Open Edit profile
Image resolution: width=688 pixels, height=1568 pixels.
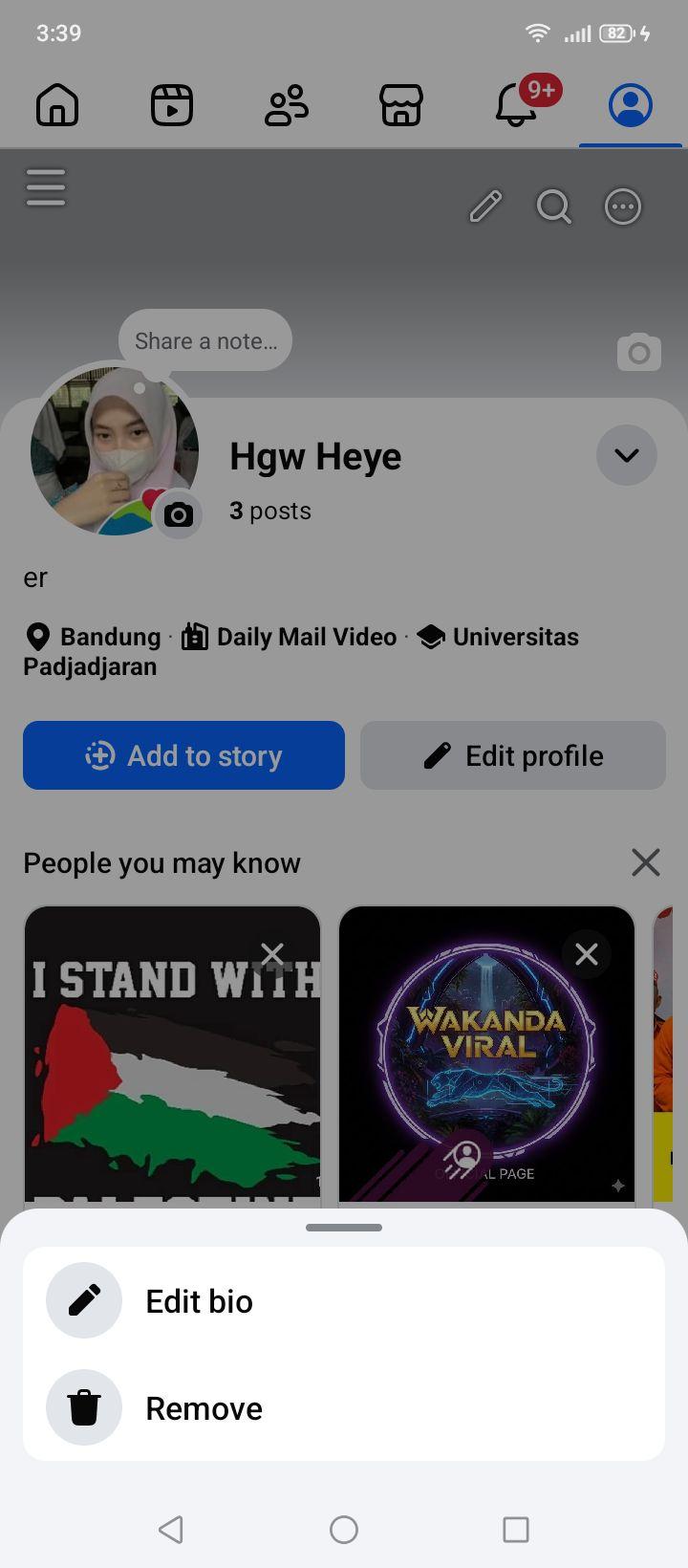[513, 755]
